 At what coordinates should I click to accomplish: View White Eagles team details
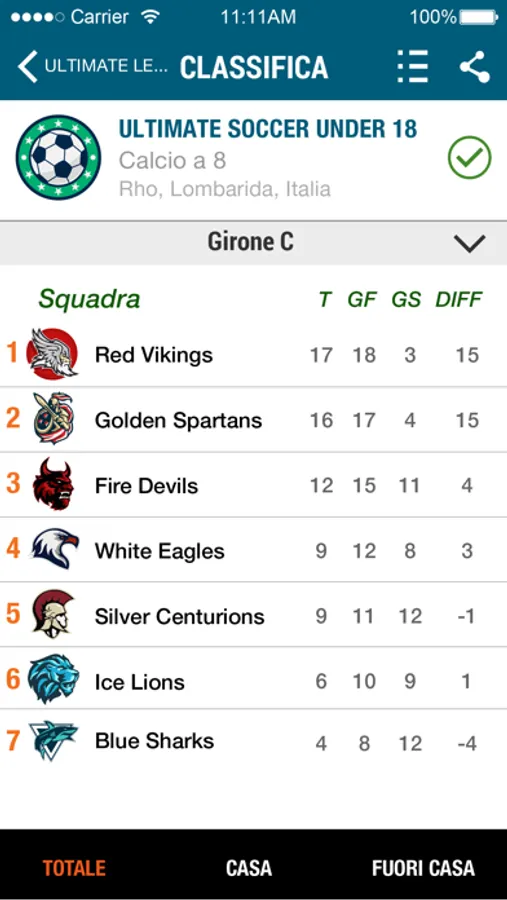(x=253, y=550)
